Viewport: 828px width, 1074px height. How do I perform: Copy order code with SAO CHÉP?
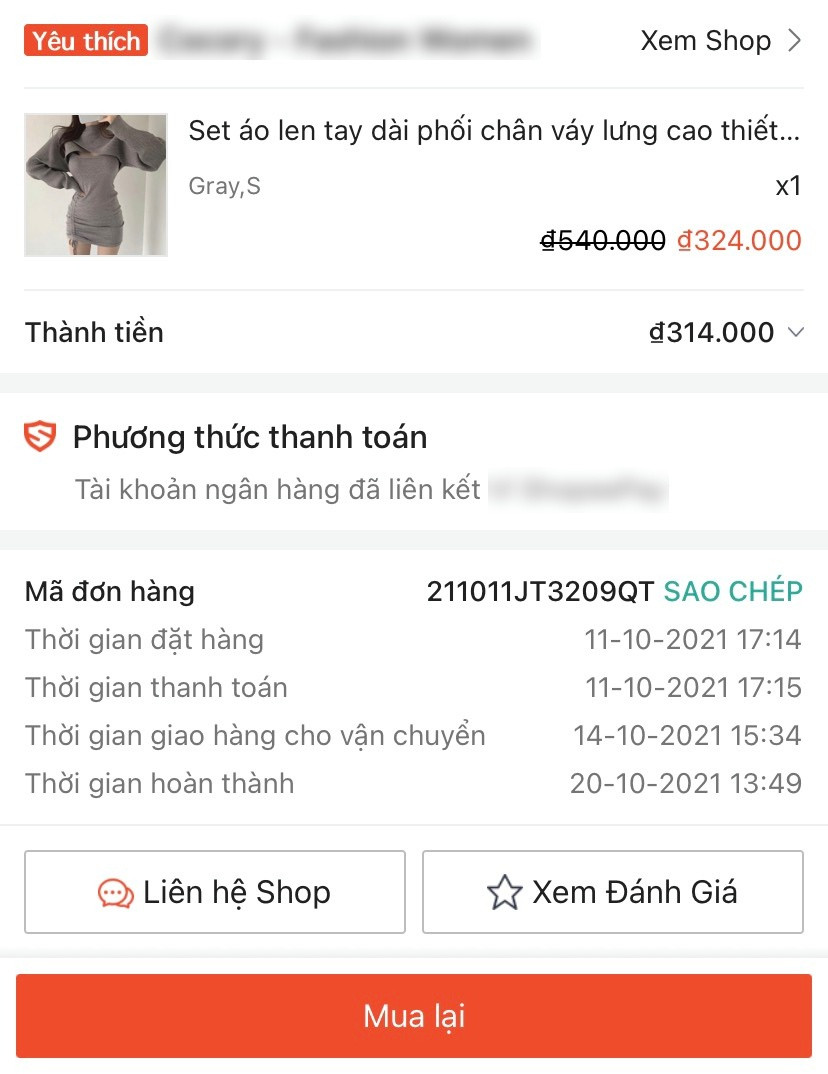pos(732,591)
